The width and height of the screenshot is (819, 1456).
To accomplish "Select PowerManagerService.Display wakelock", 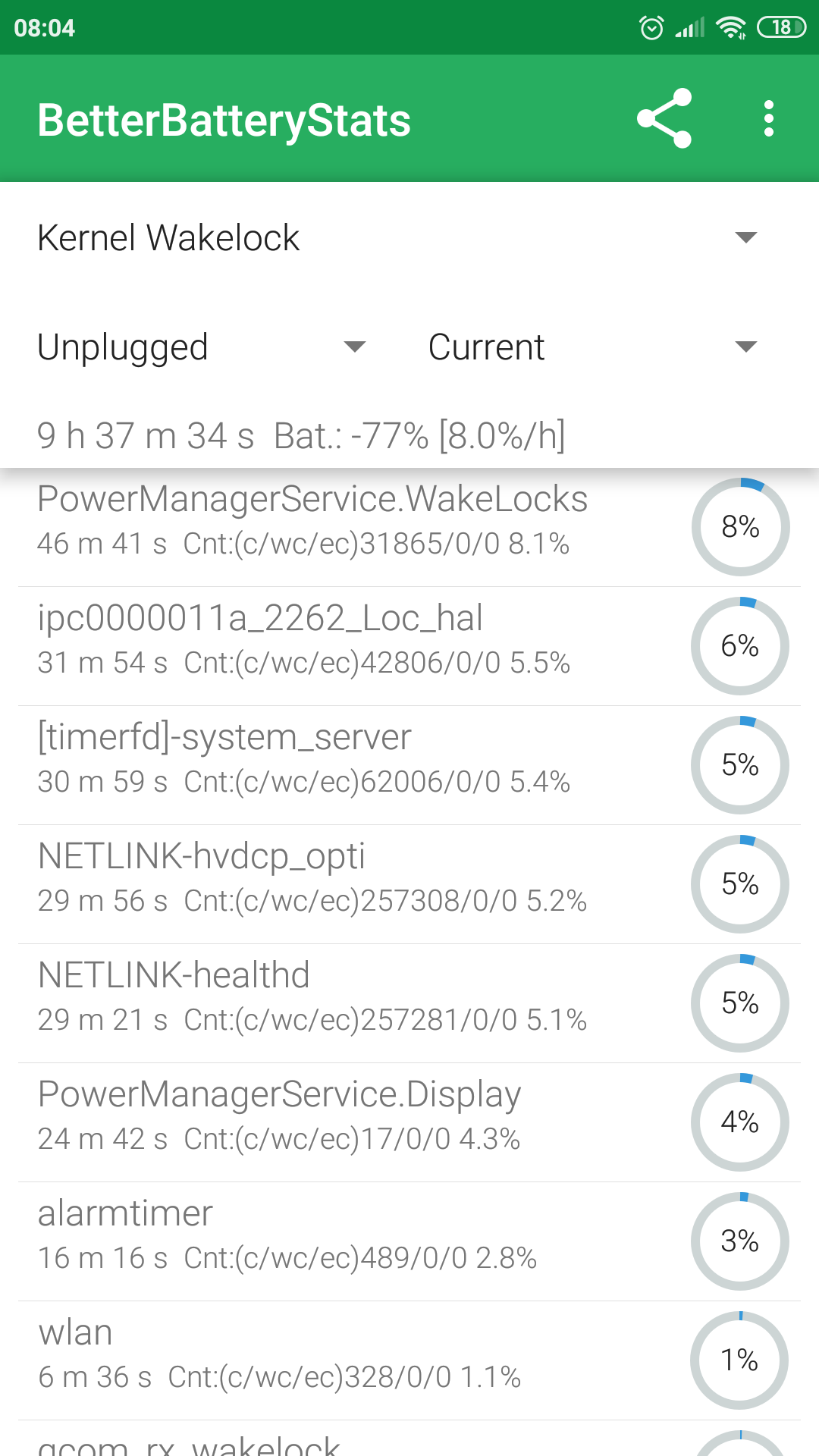I will (409, 1122).
